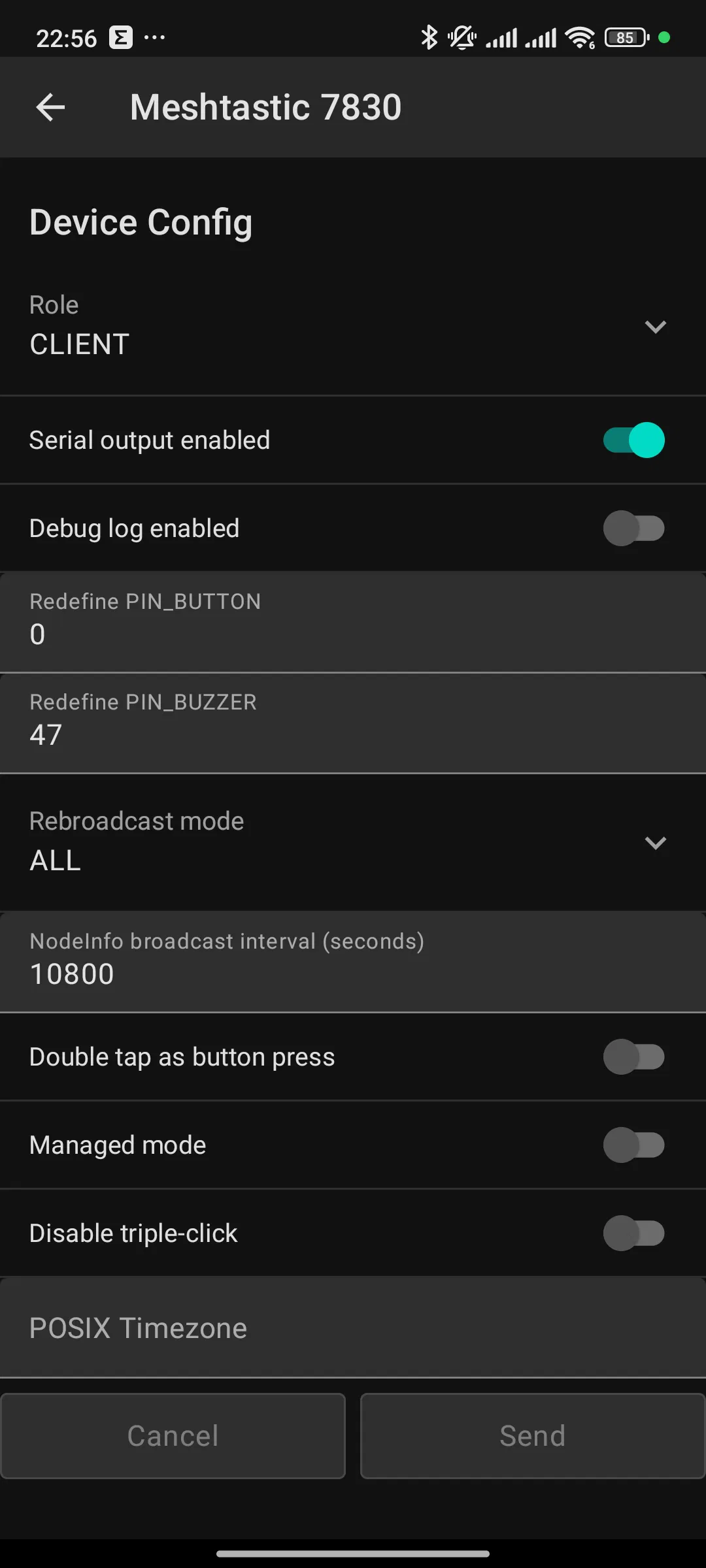Change NodeInfo broadcast interval field

[x=353, y=962]
